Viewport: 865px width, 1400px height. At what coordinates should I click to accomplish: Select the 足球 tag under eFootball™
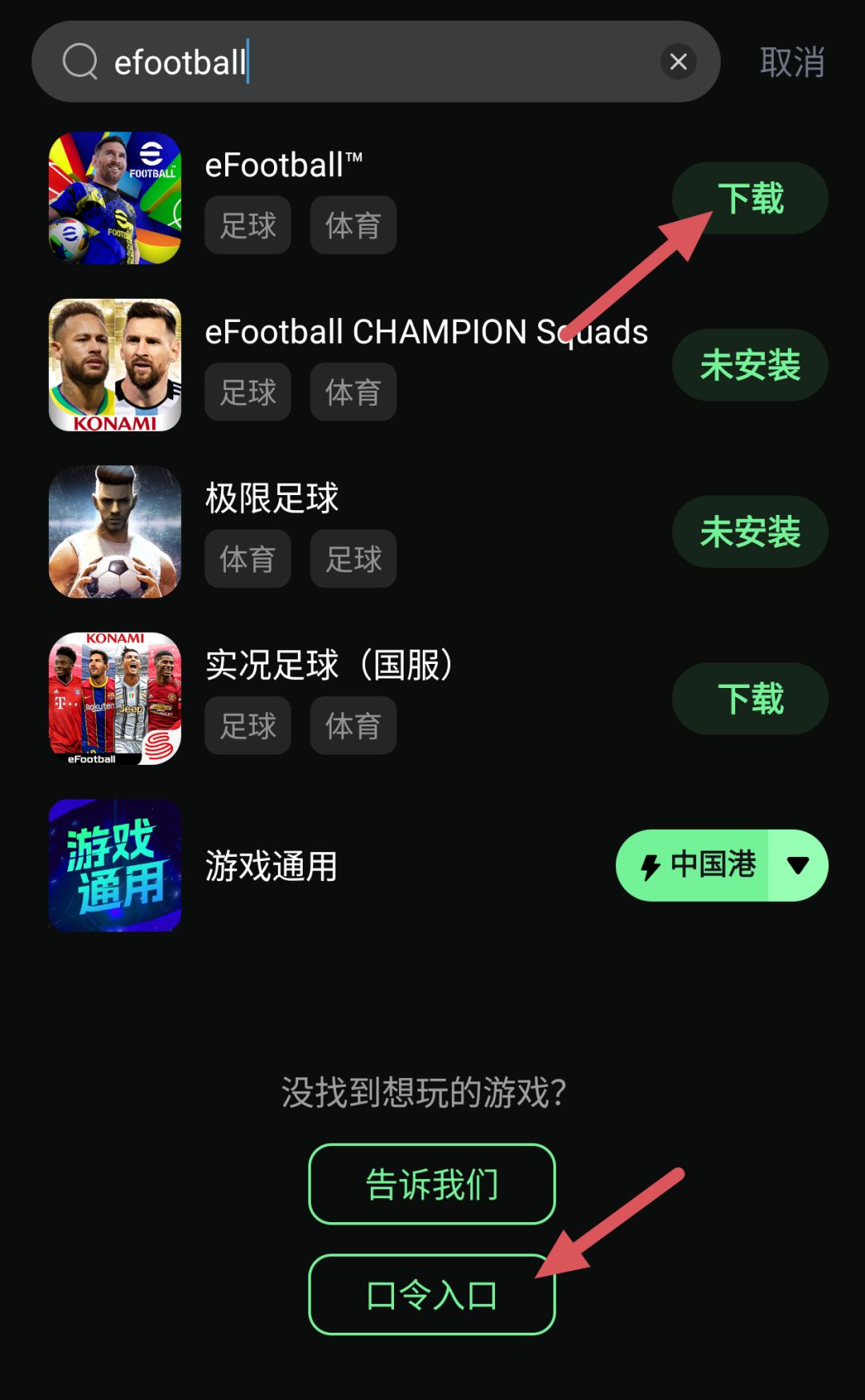point(247,225)
